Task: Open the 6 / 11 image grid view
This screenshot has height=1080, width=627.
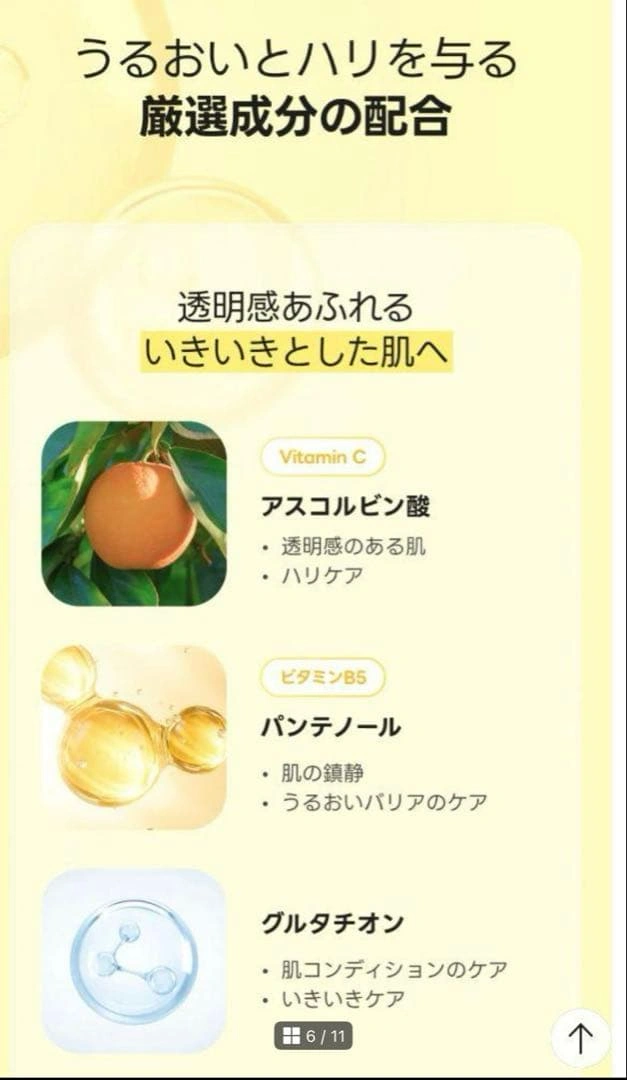Action: pos(313,1036)
